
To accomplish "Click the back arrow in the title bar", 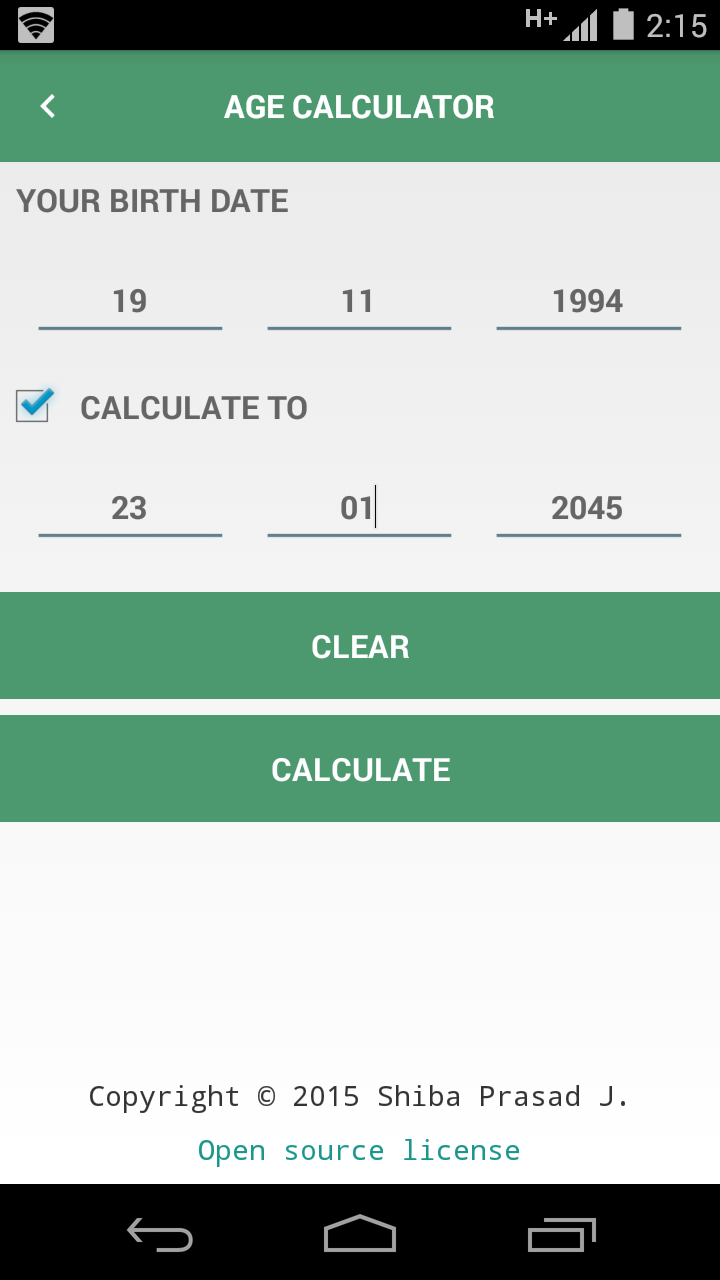I will point(46,105).
